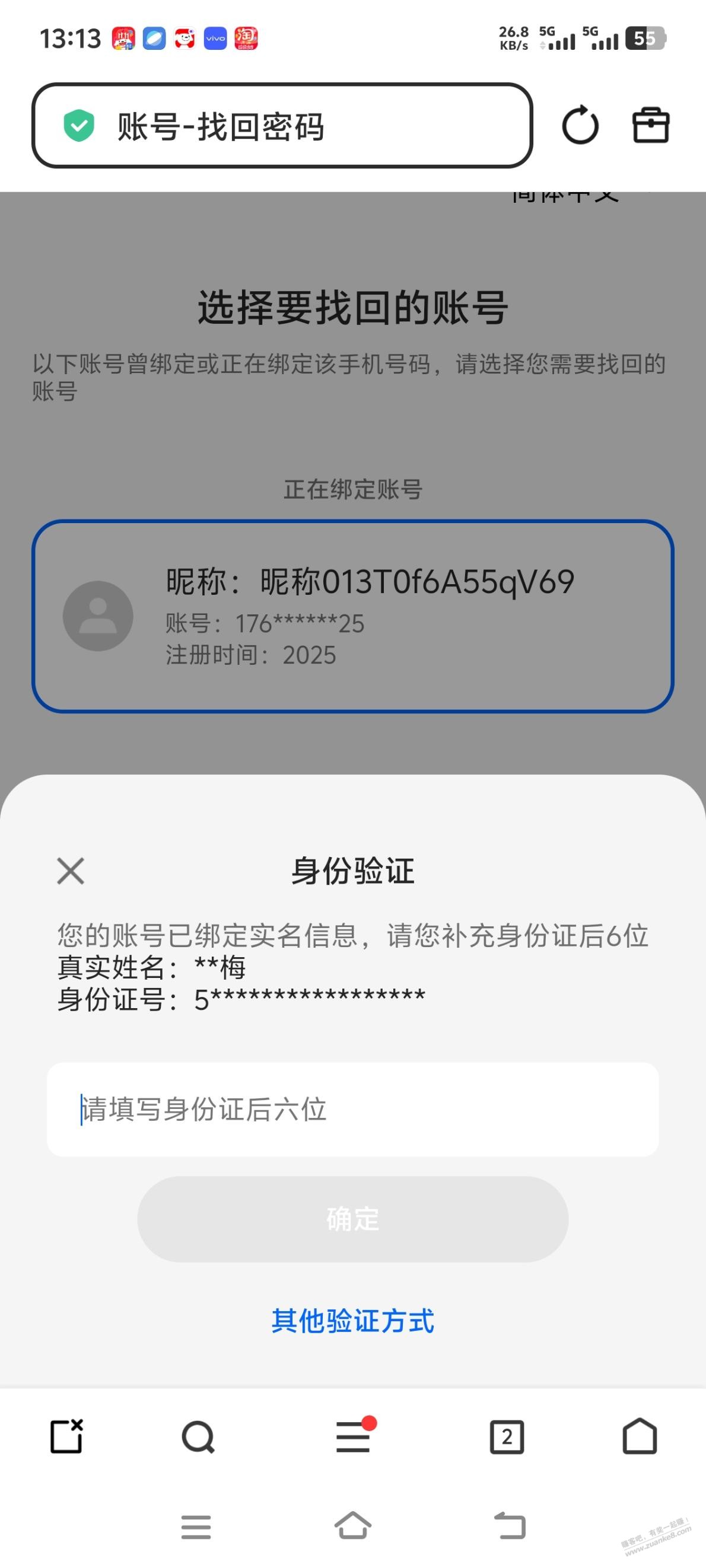The height and width of the screenshot is (1568, 706).
Task: Show the open tabs switcher
Action: point(507,1437)
